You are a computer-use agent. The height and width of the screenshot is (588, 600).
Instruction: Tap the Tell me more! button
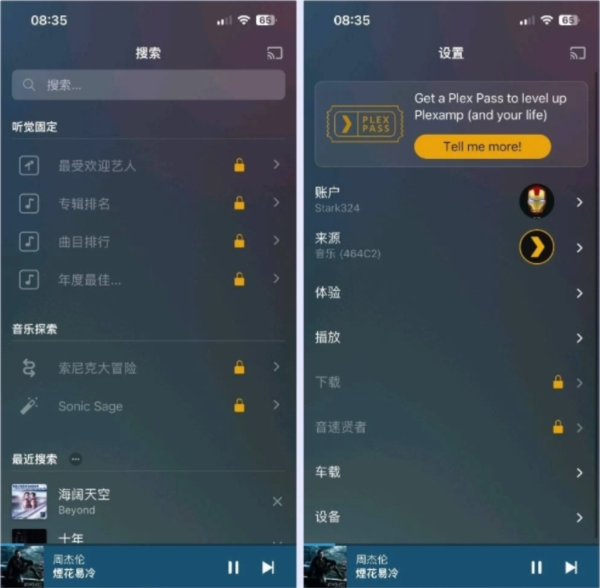[x=482, y=146]
